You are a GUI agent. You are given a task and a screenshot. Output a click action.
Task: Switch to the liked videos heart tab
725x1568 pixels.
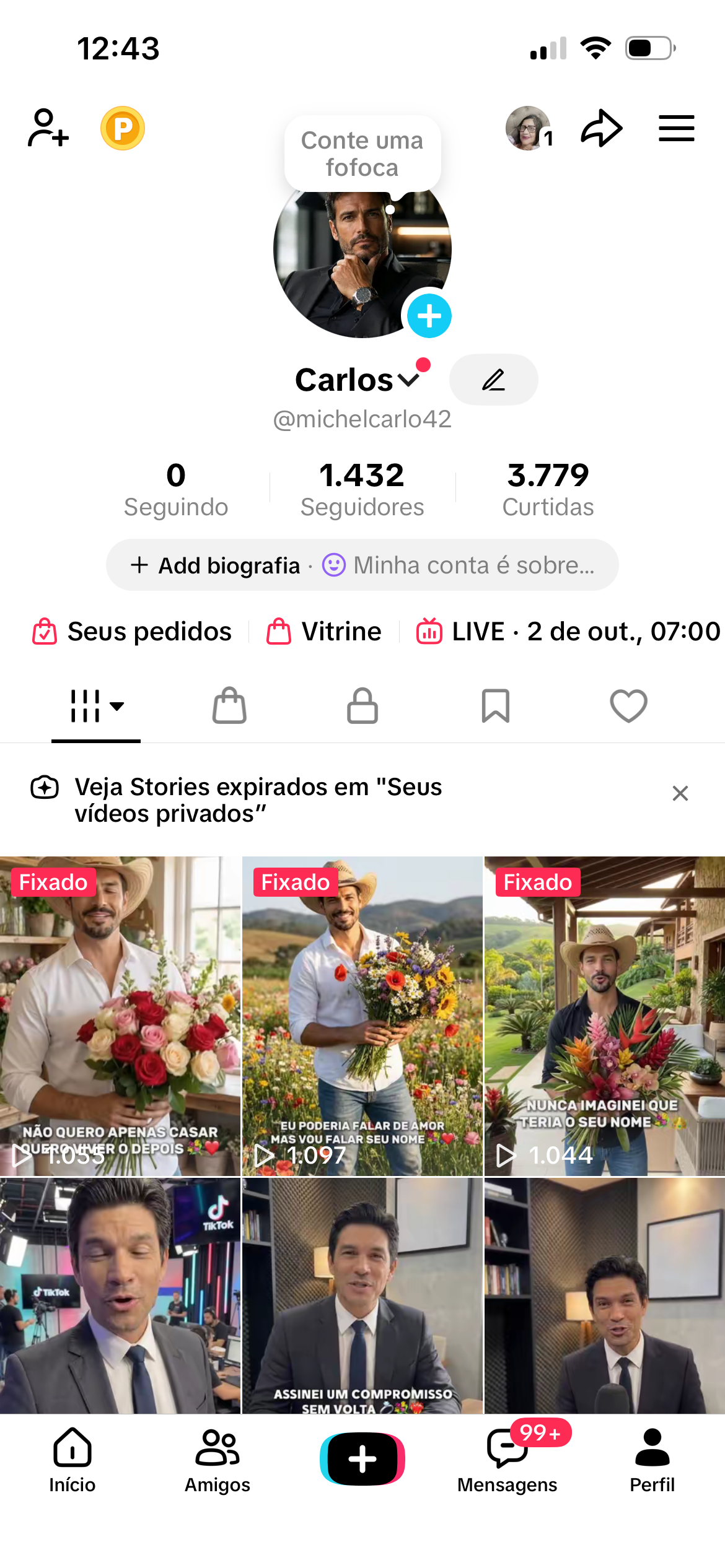(x=628, y=705)
